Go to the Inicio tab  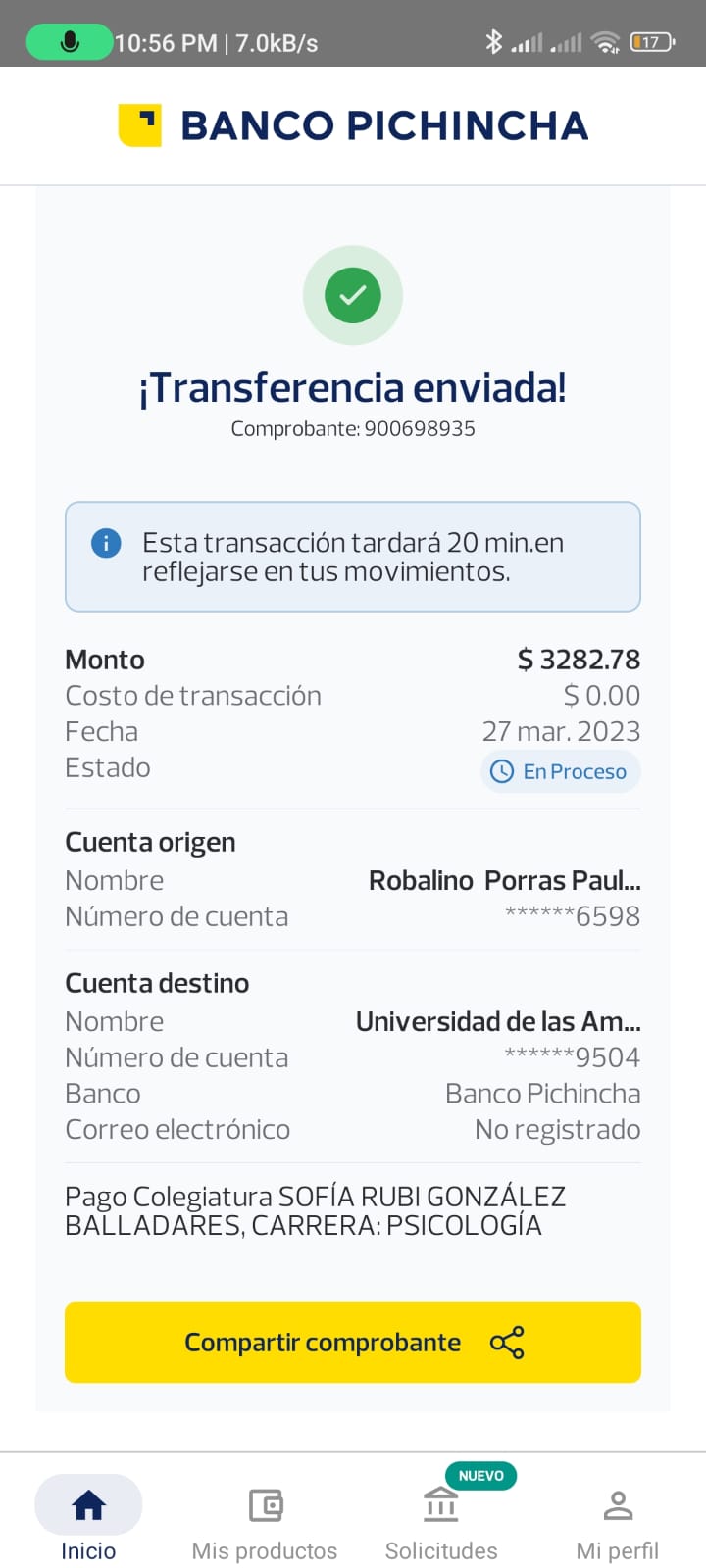pyautogui.click(x=88, y=1518)
